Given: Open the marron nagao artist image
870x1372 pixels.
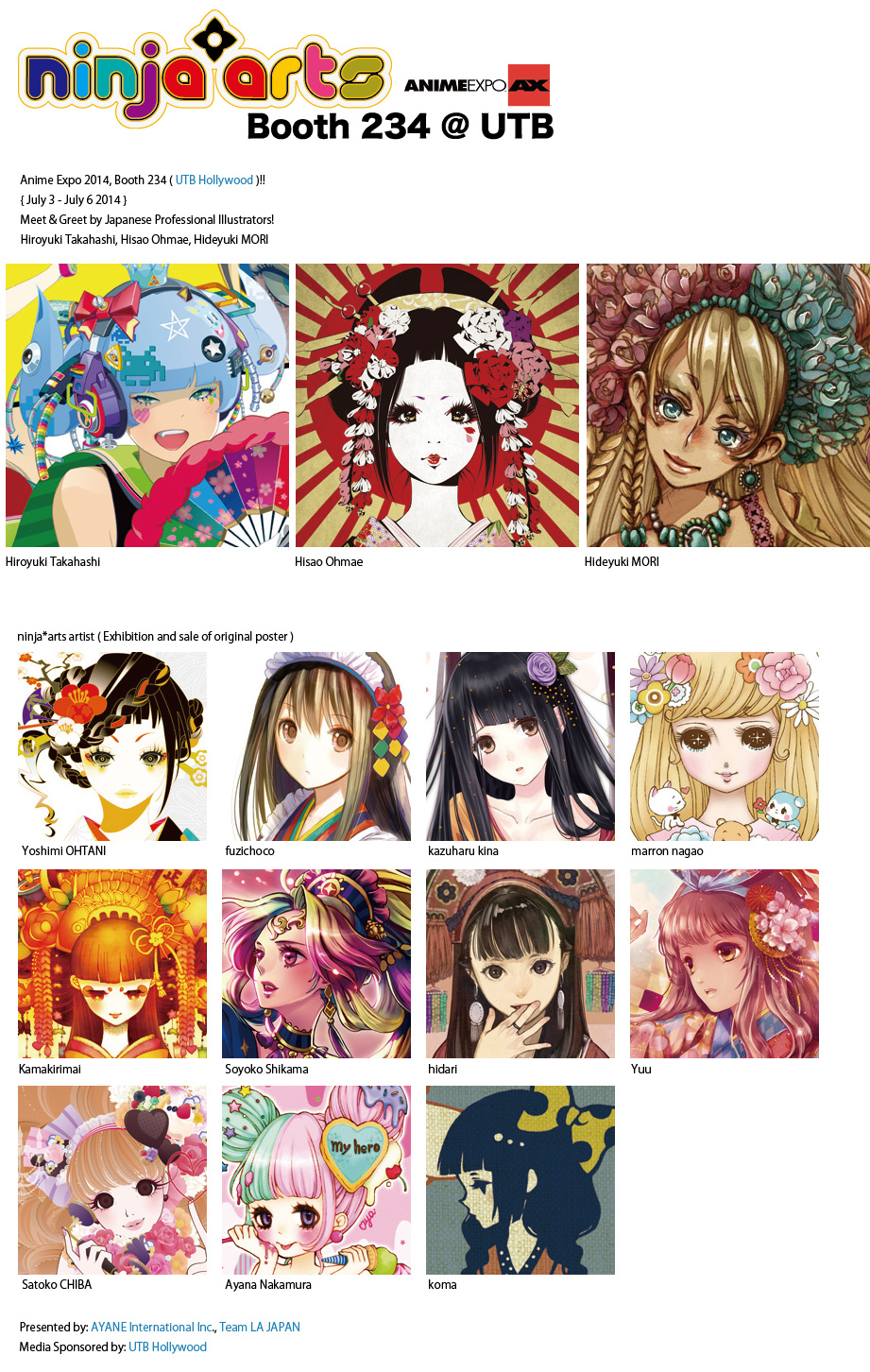Looking at the screenshot, I should (x=725, y=746).
